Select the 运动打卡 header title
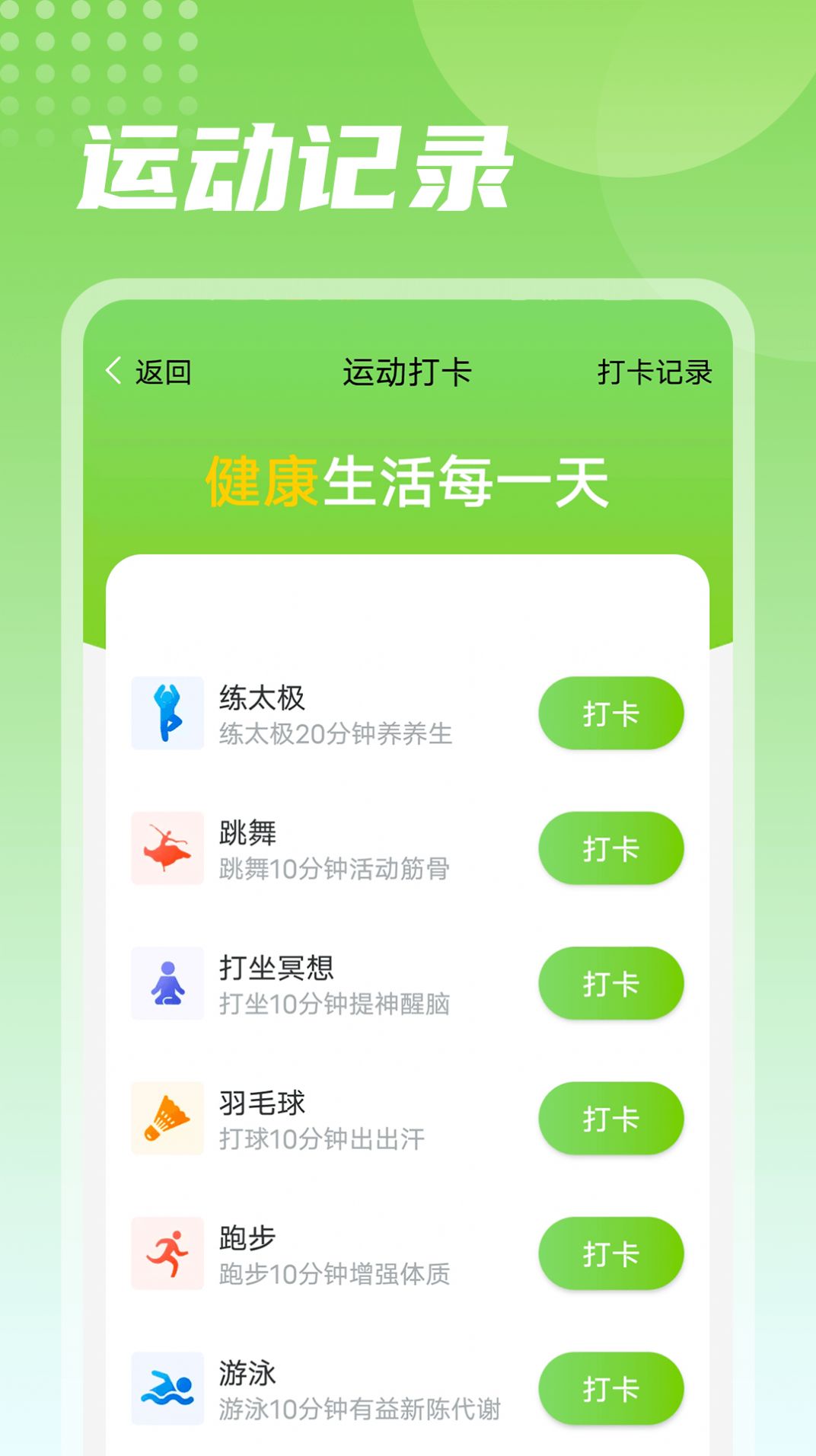Screen dimensions: 816x1456 click(x=408, y=372)
